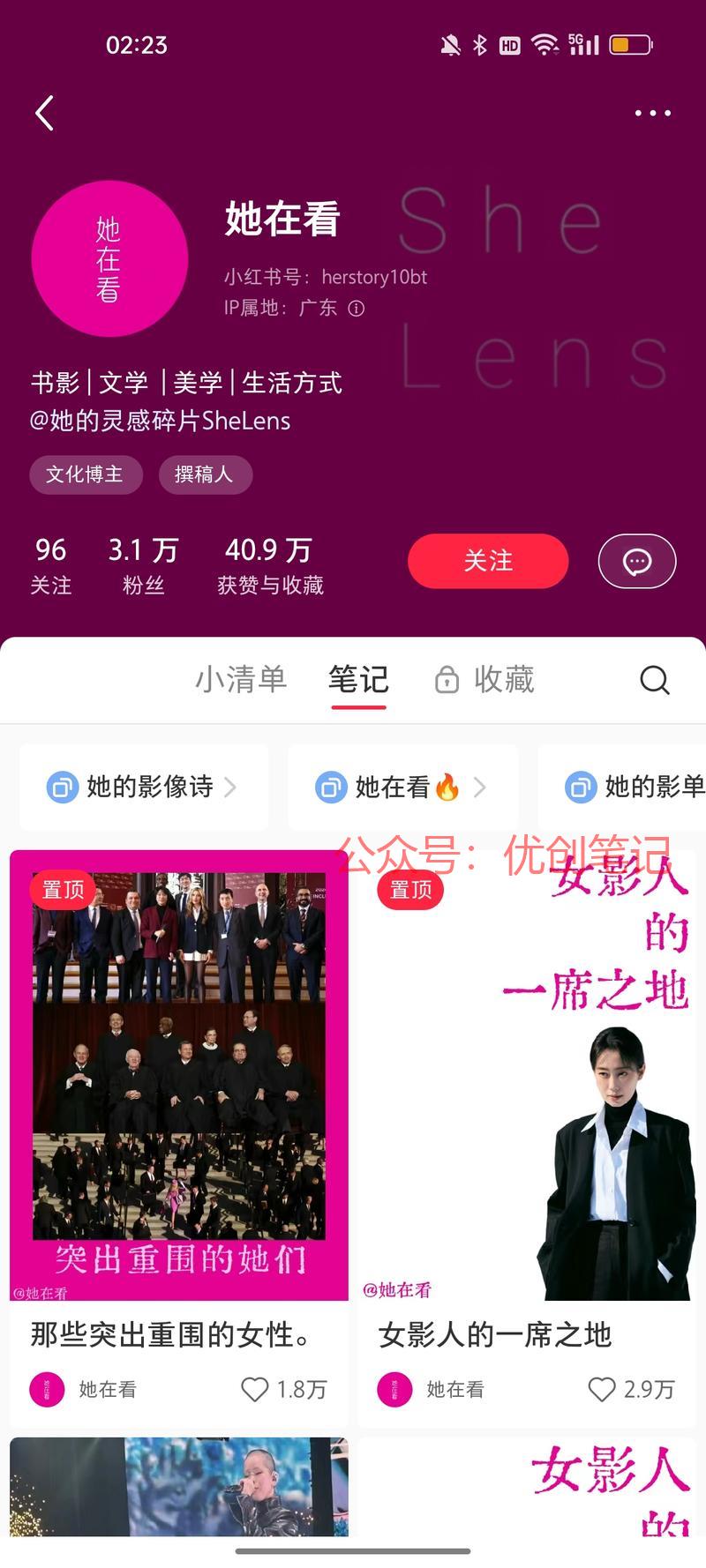The height and width of the screenshot is (1568, 706).
Task: Switch to the 小清单 tab
Action: (x=241, y=680)
